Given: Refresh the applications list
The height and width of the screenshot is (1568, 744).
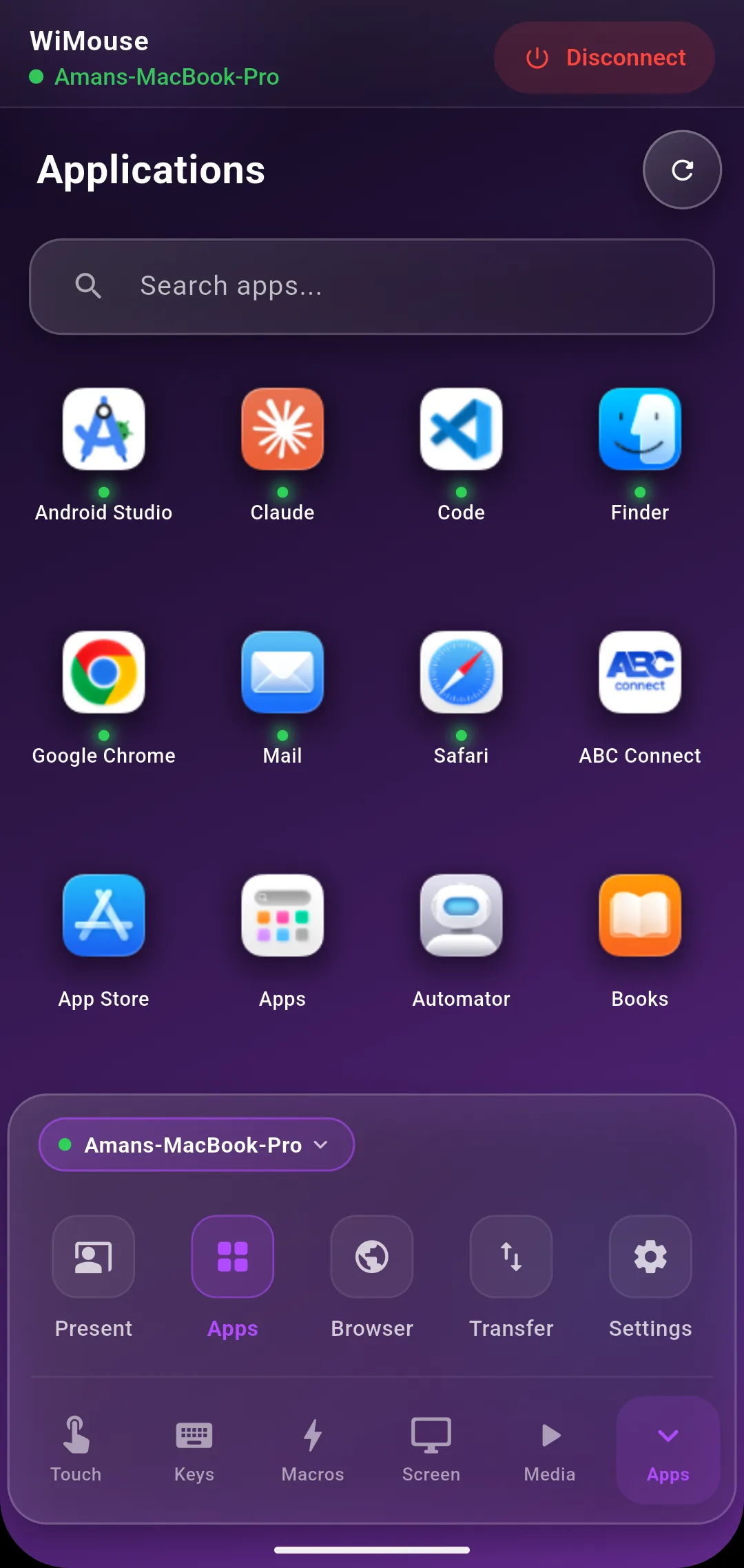Looking at the screenshot, I should pyautogui.click(x=682, y=169).
